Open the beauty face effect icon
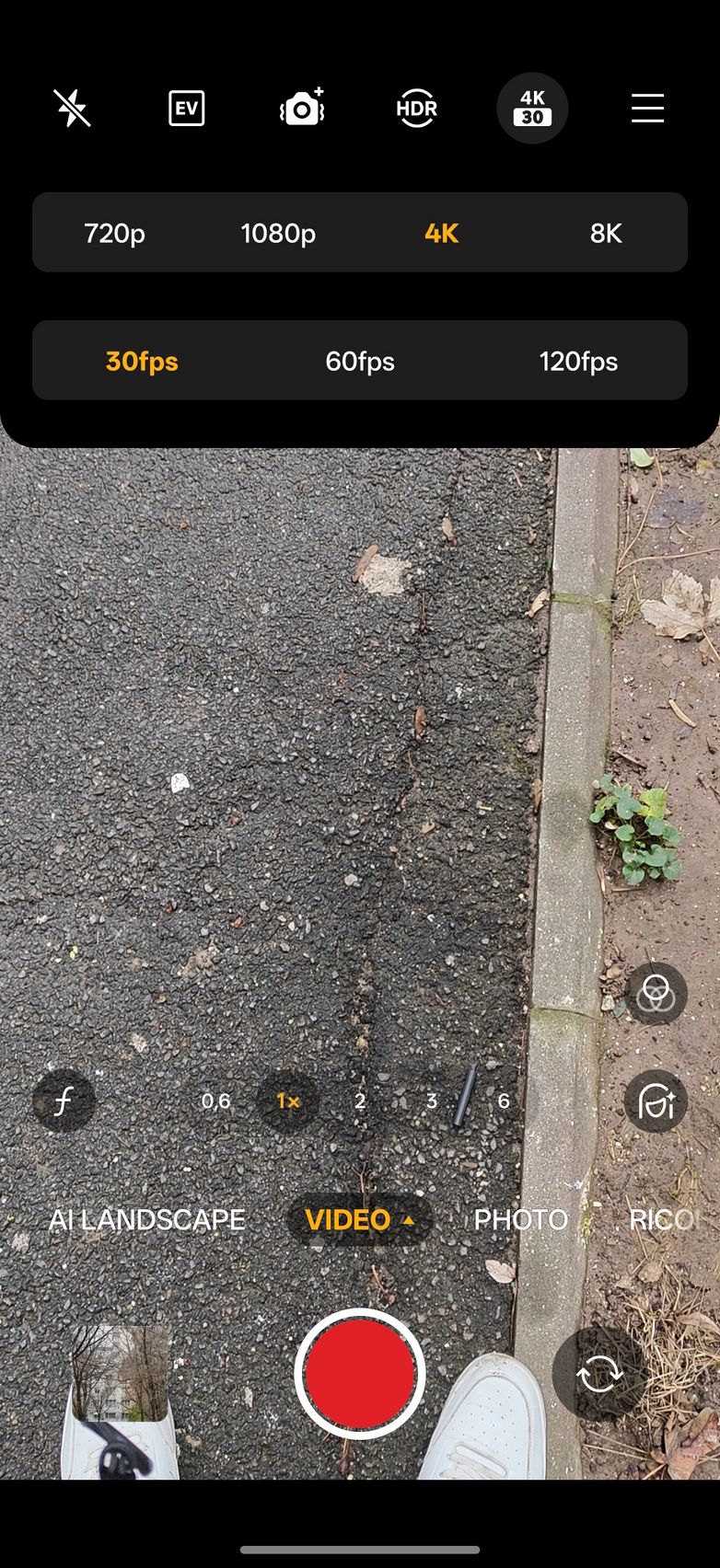720x1568 pixels. click(x=656, y=1101)
